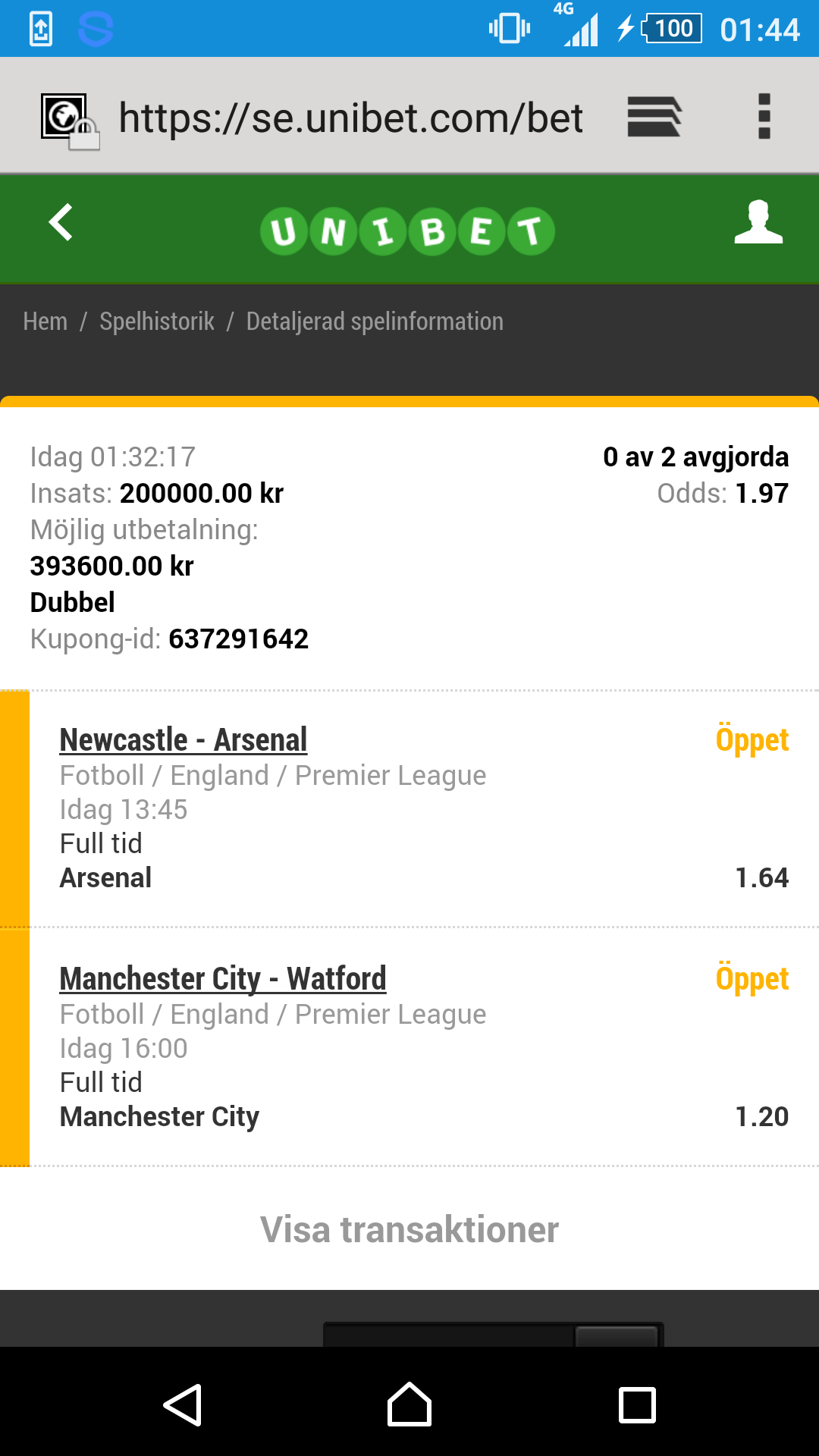Open the account profile icon
This screenshot has height=1456, width=819.
point(758,222)
